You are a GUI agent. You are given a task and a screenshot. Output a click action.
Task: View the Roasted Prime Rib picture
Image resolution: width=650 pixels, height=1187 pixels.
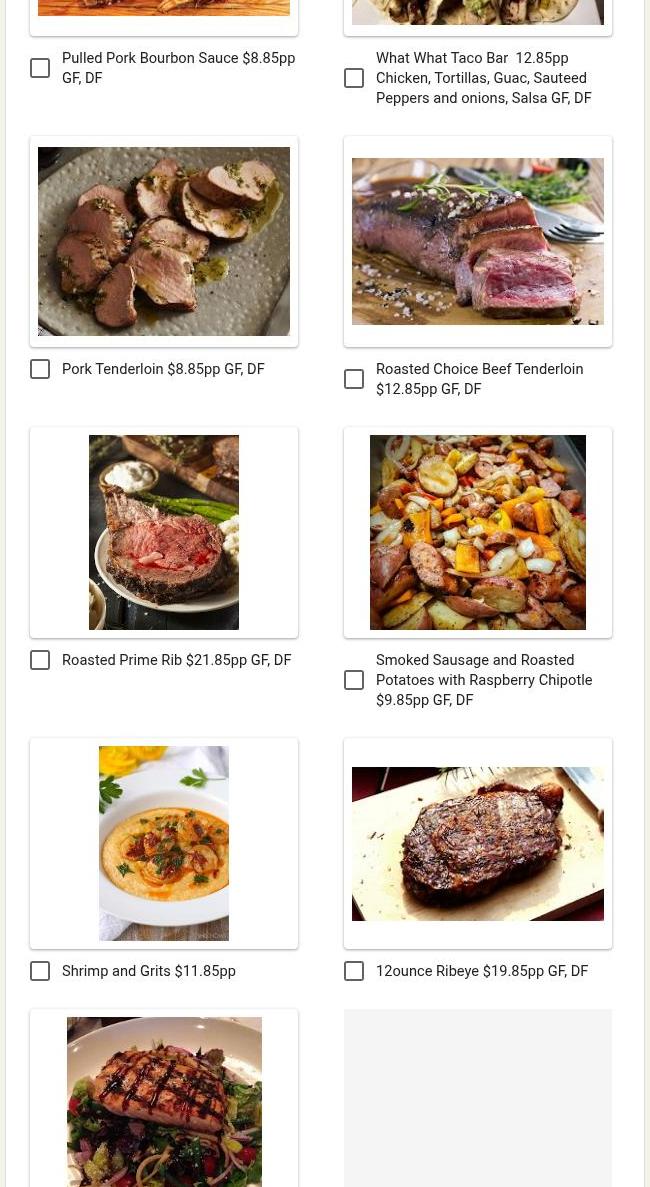[x=164, y=532]
